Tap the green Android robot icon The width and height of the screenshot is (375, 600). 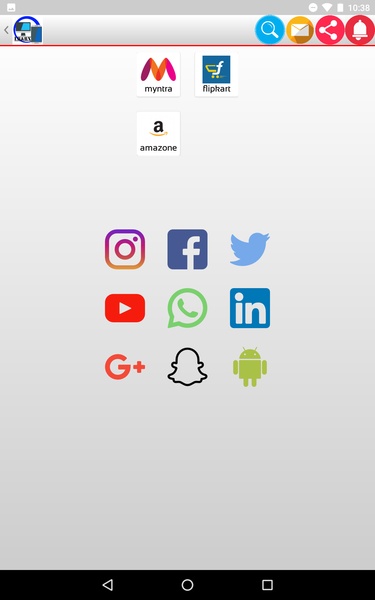point(249,367)
